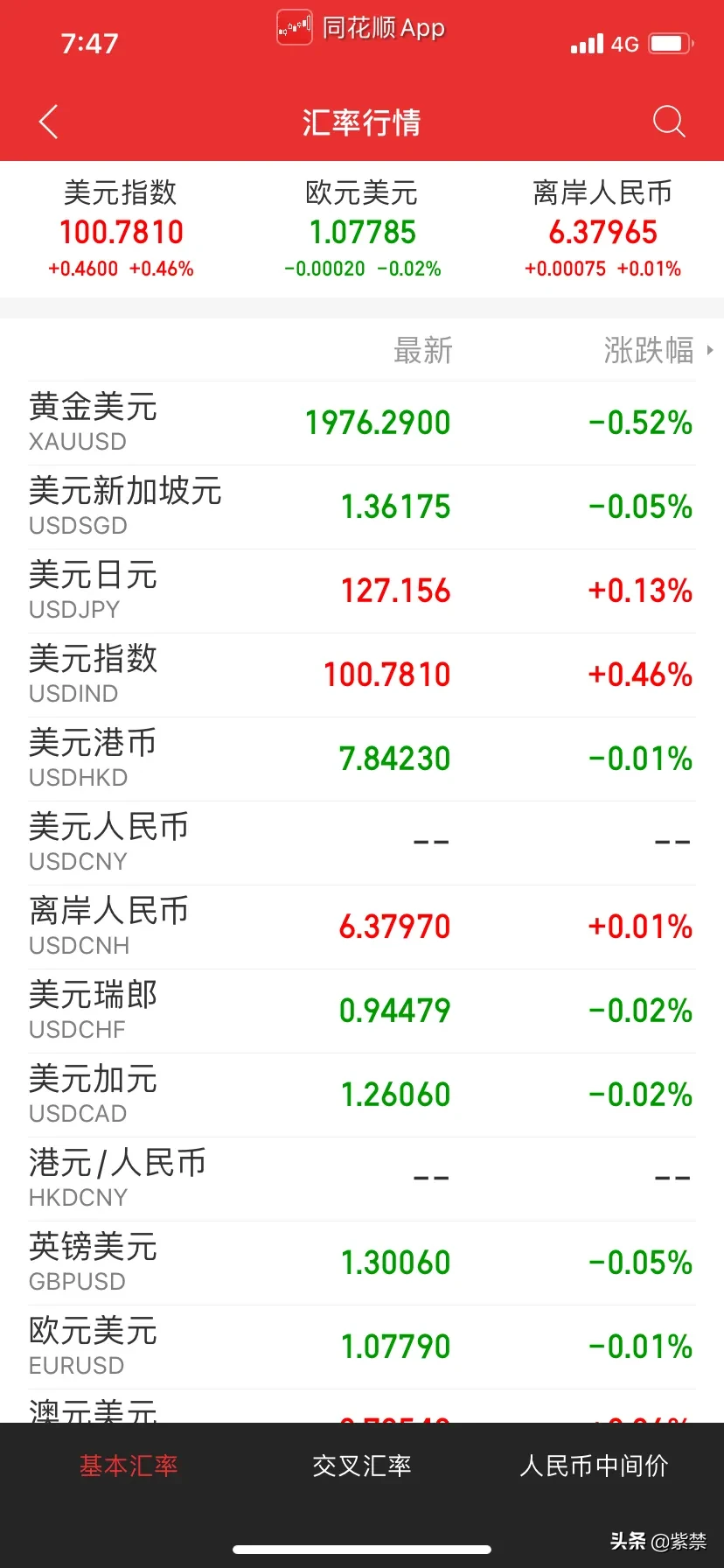Open the 美元新加坡元 USDSGD row
Viewport: 724px width, 1568px height.
coord(362,507)
